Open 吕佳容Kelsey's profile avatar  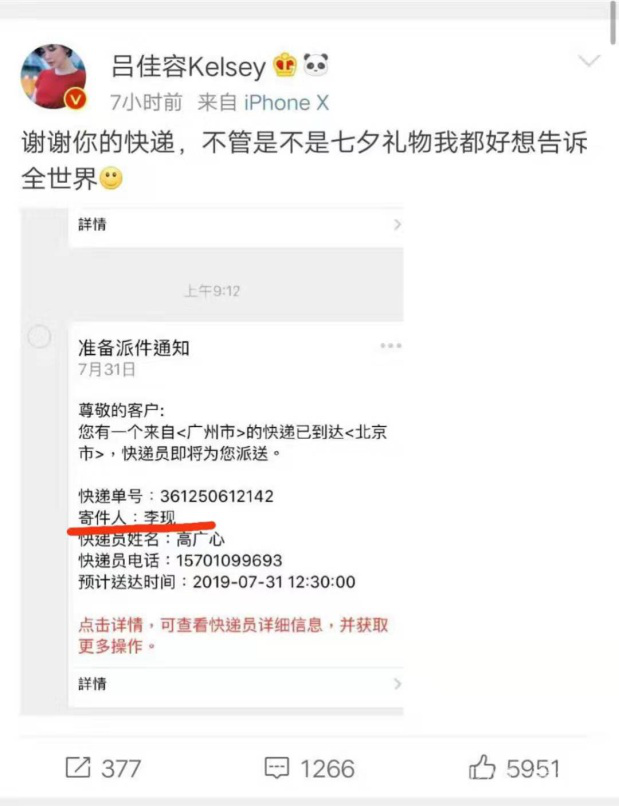(54, 77)
